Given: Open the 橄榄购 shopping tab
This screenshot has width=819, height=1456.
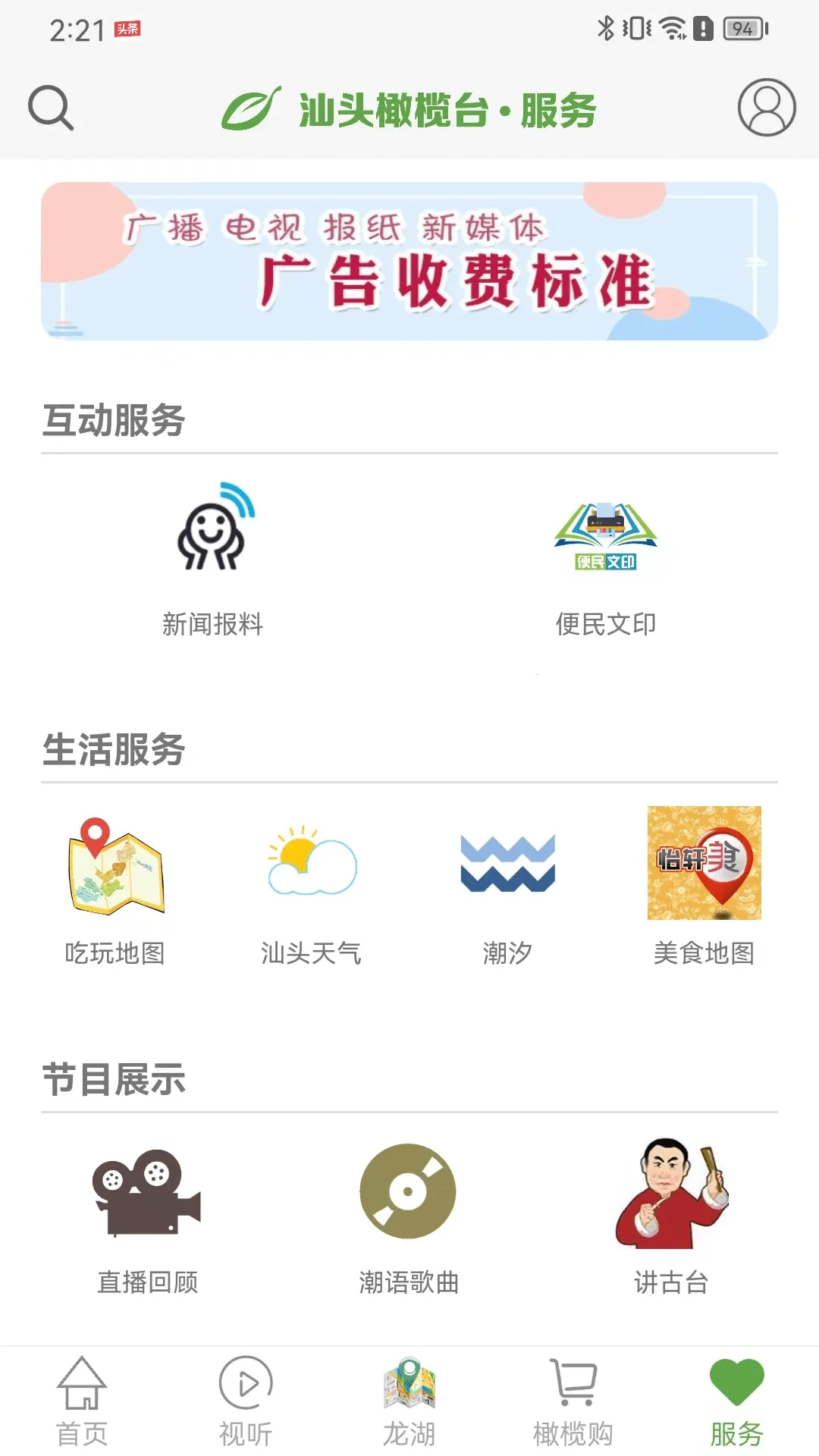Looking at the screenshot, I should pyautogui.click(x=573, y=1401).
